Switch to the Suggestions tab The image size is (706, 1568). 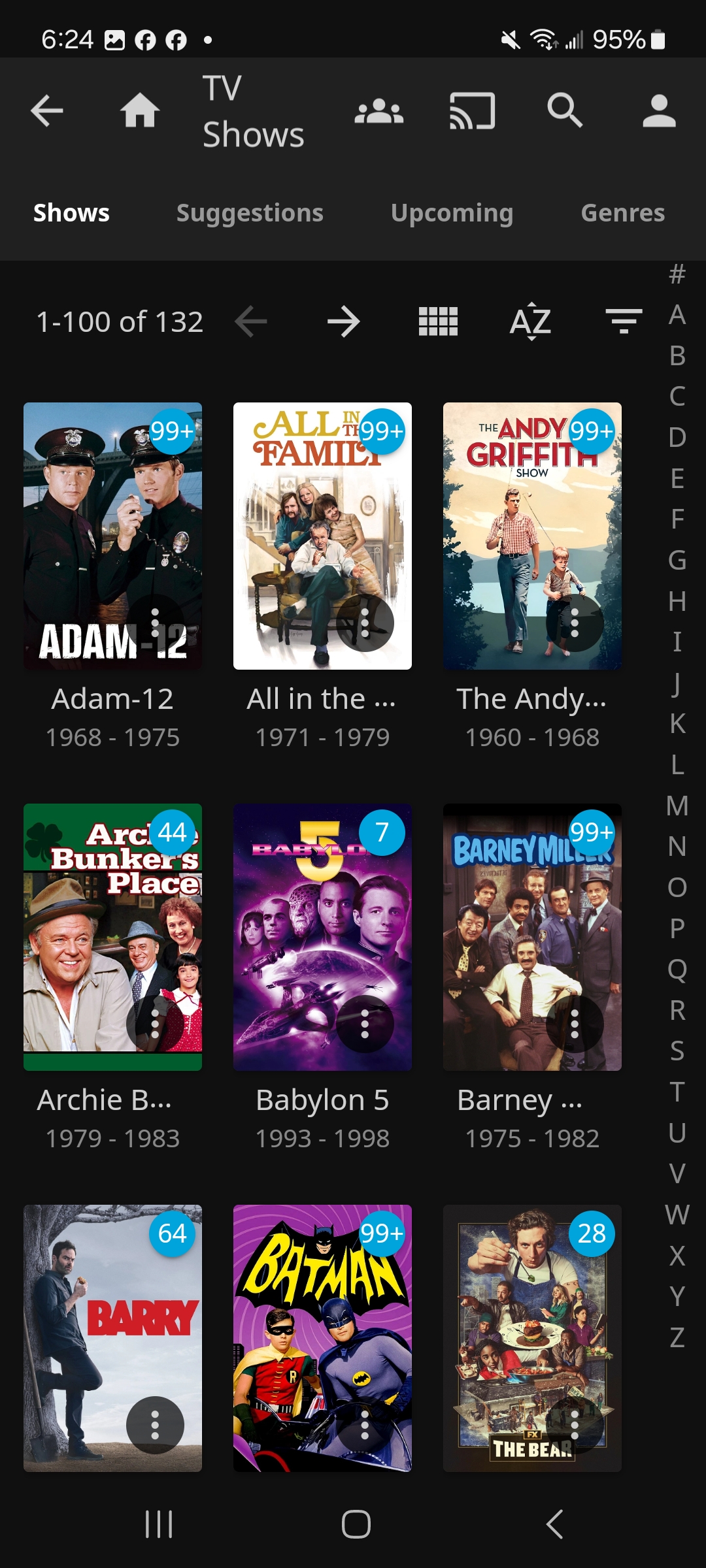250,213
